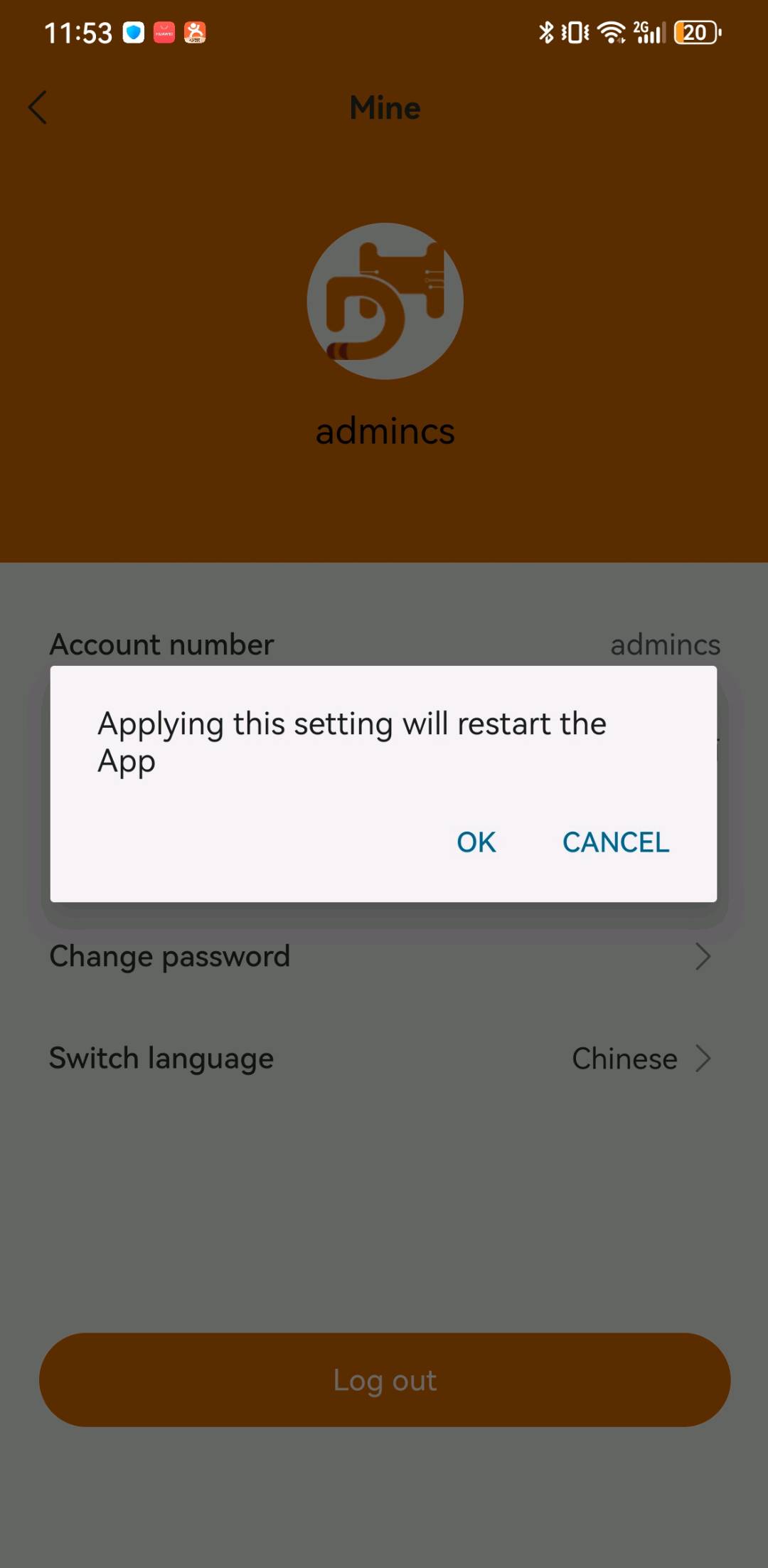Confirm restart by tapping OK
This screenshot has width=768, height=1568.
click(x=476, y=842)
